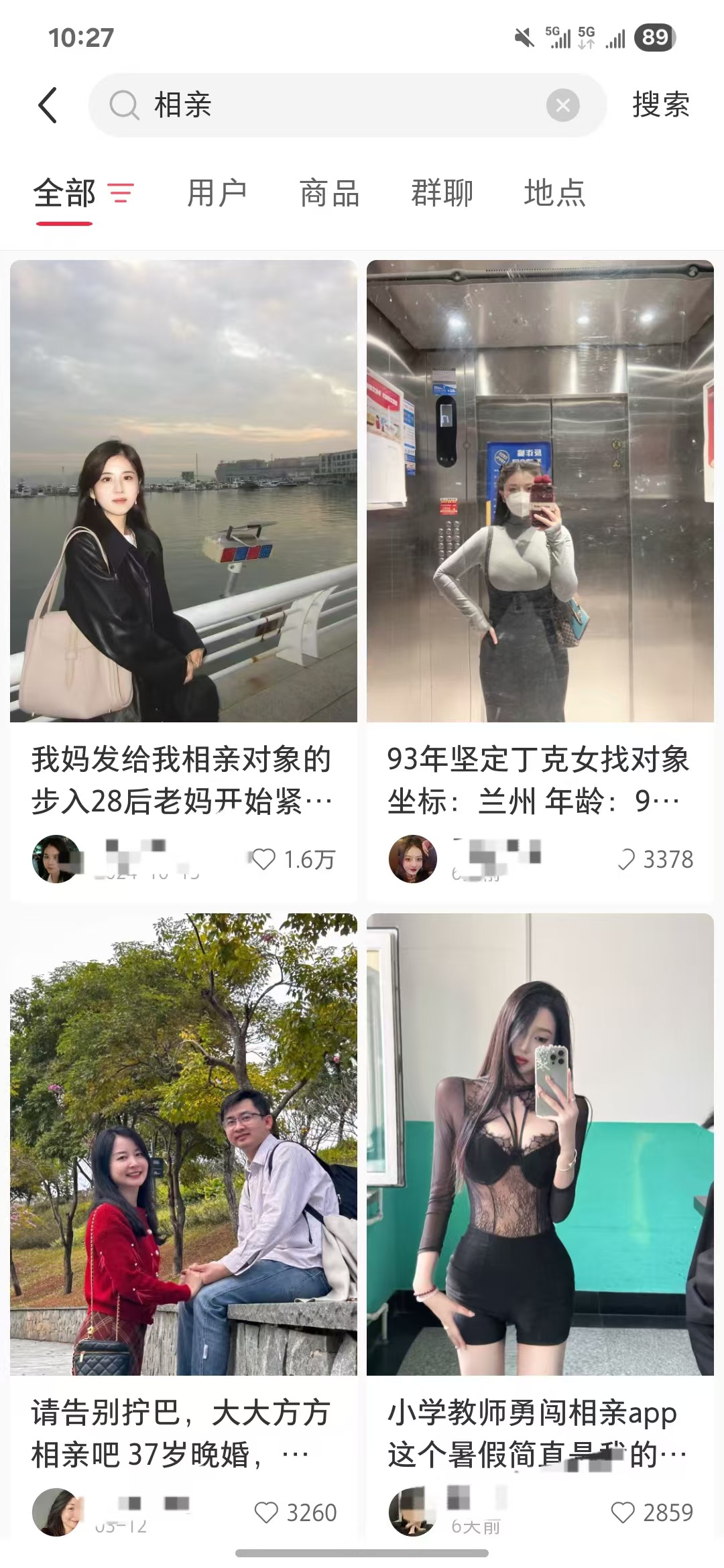Select the 全部 tab
Viewport: 724px width, 1568px height.
[x=64, y=193]
